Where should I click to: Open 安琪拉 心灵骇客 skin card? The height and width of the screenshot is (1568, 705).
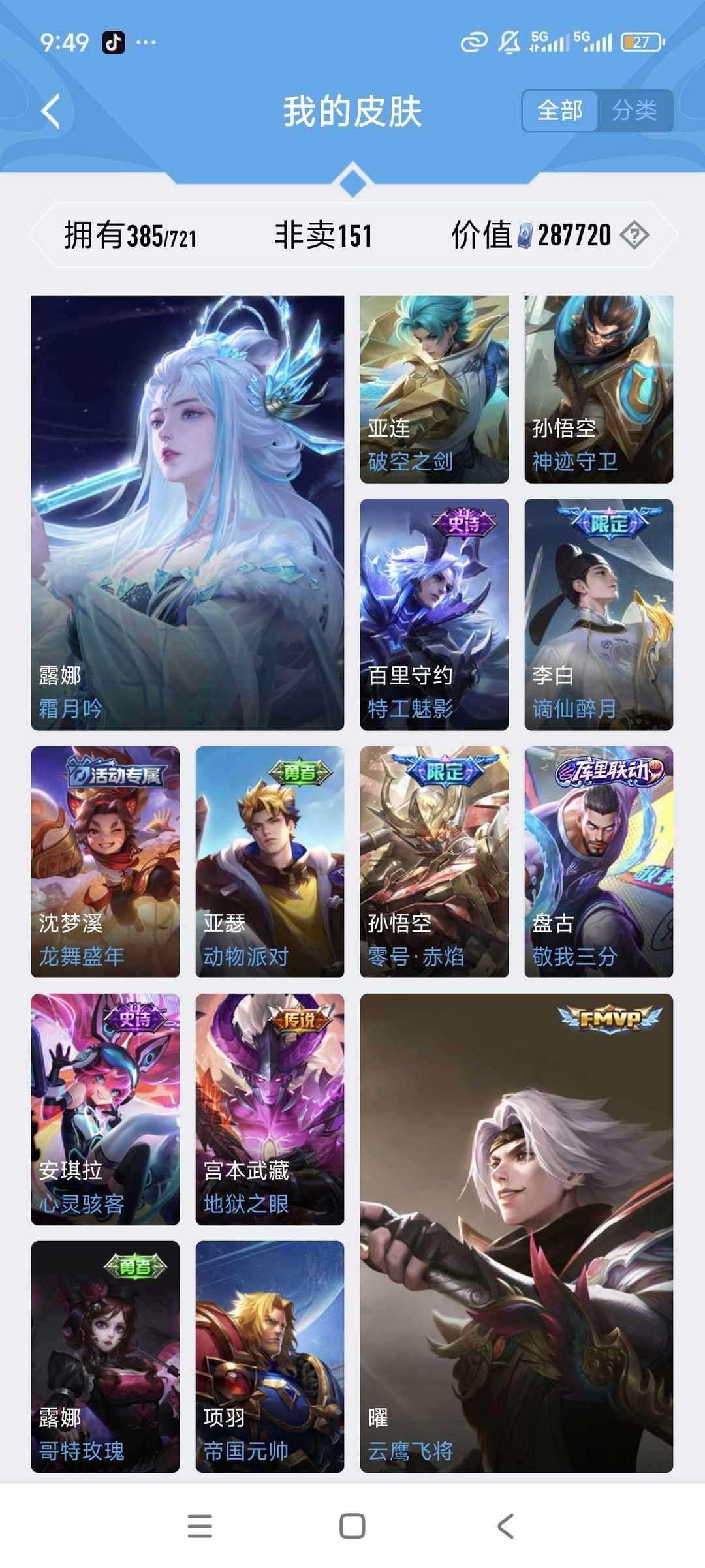click(x=105, y=1109)
